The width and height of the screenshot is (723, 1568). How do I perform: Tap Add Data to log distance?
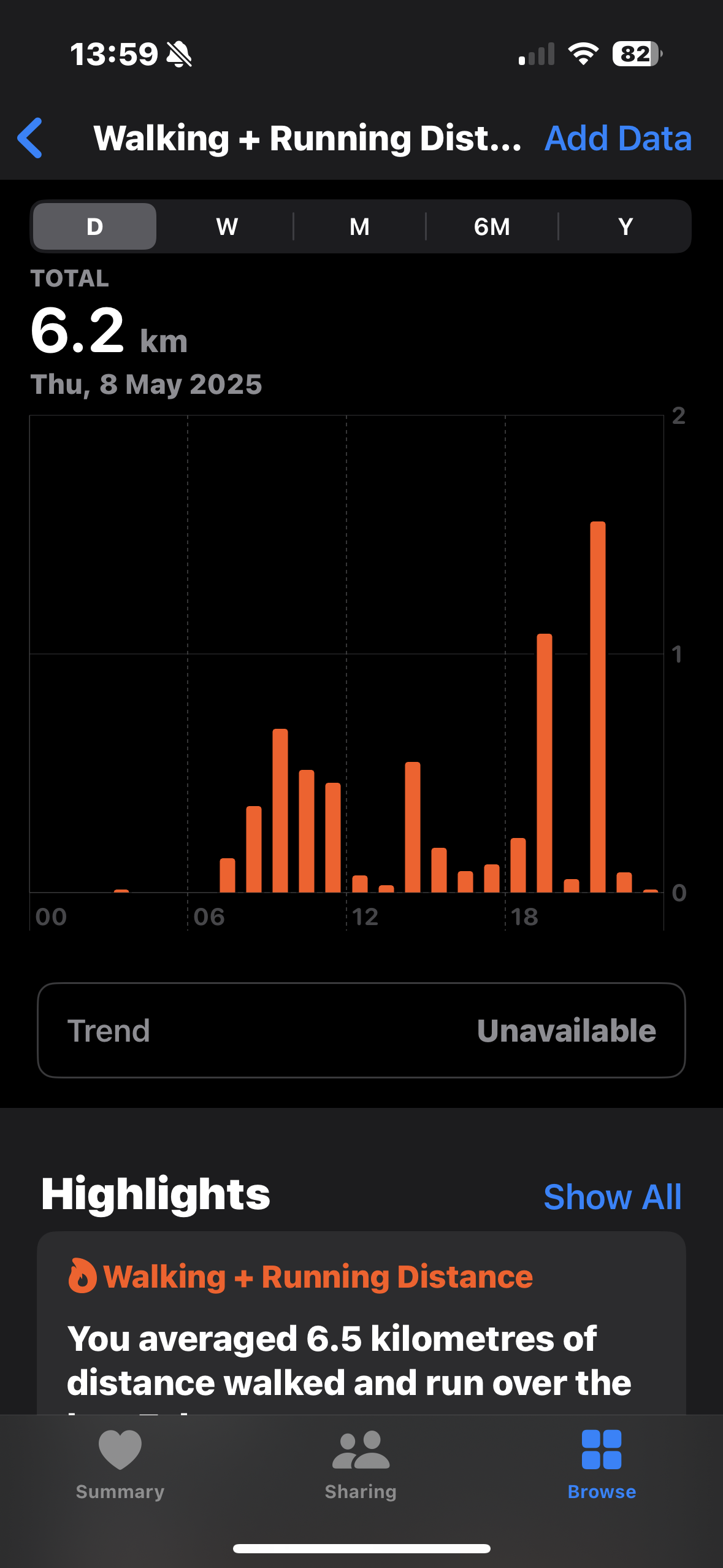coord(618,138)
